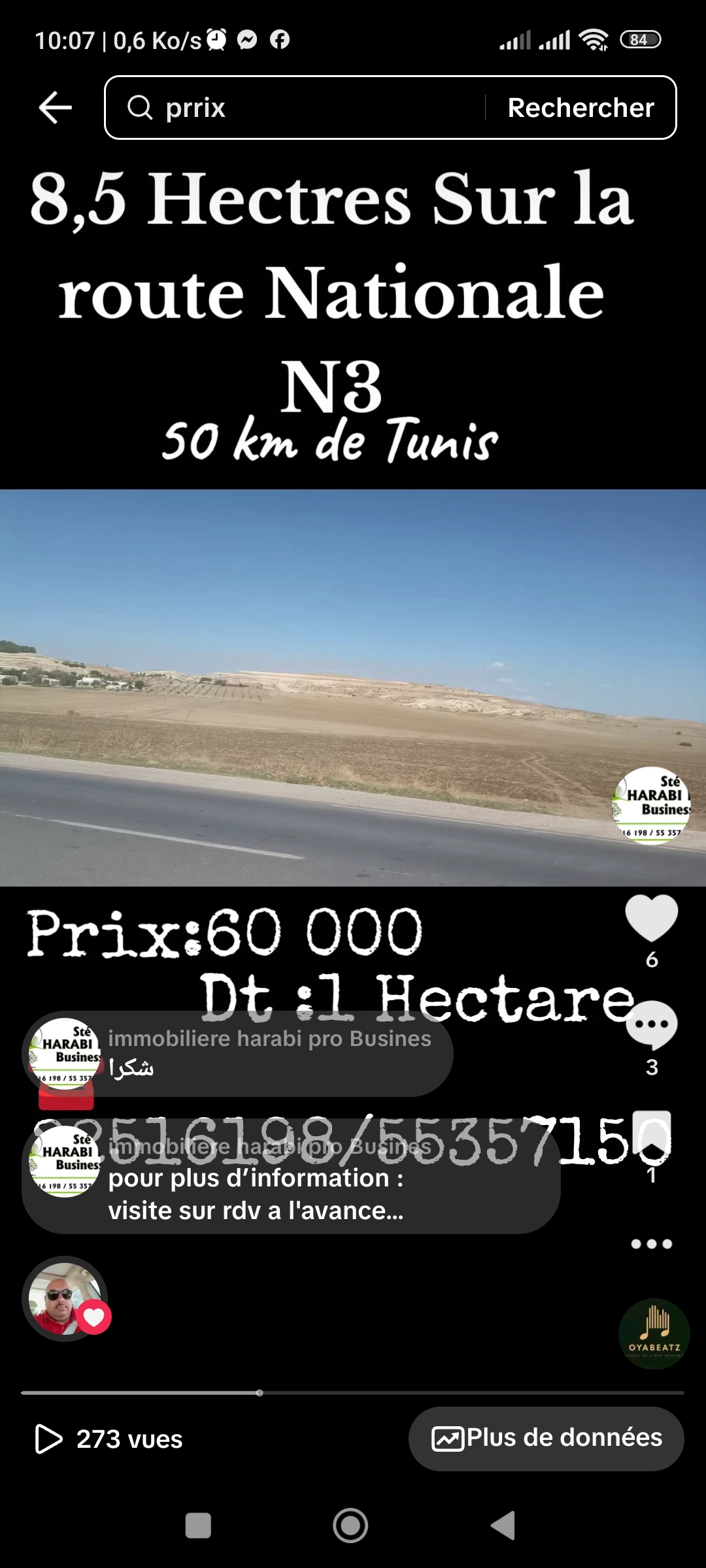Screen dimensions: 706x1568
Task: Go to the system home screen
Action: (x=350, y=1526)
